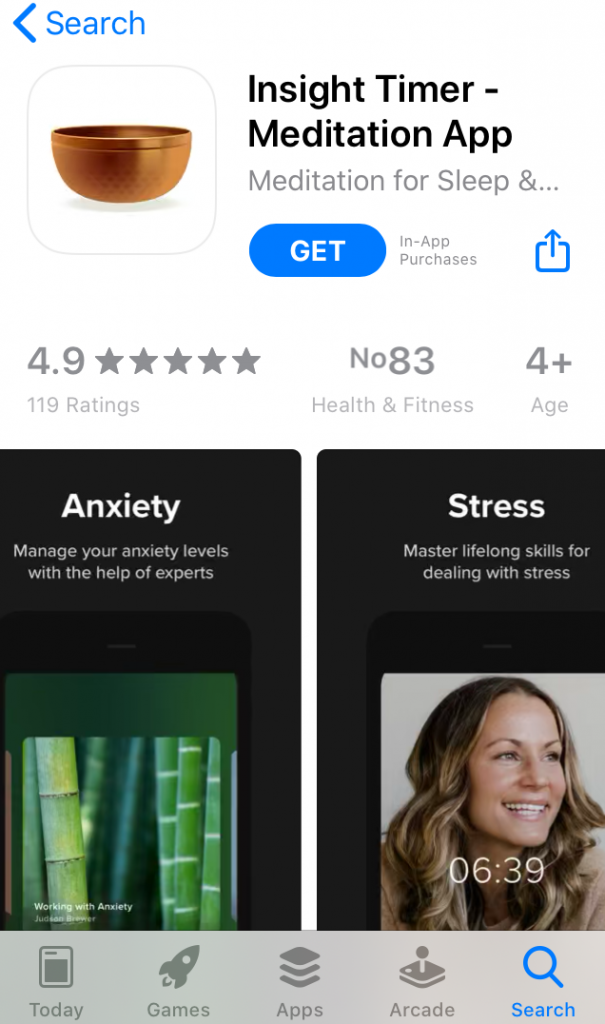The height and width of the screenshot is (1024, 605).
Task: Switch to the Today tab
Action: [56, 981]
